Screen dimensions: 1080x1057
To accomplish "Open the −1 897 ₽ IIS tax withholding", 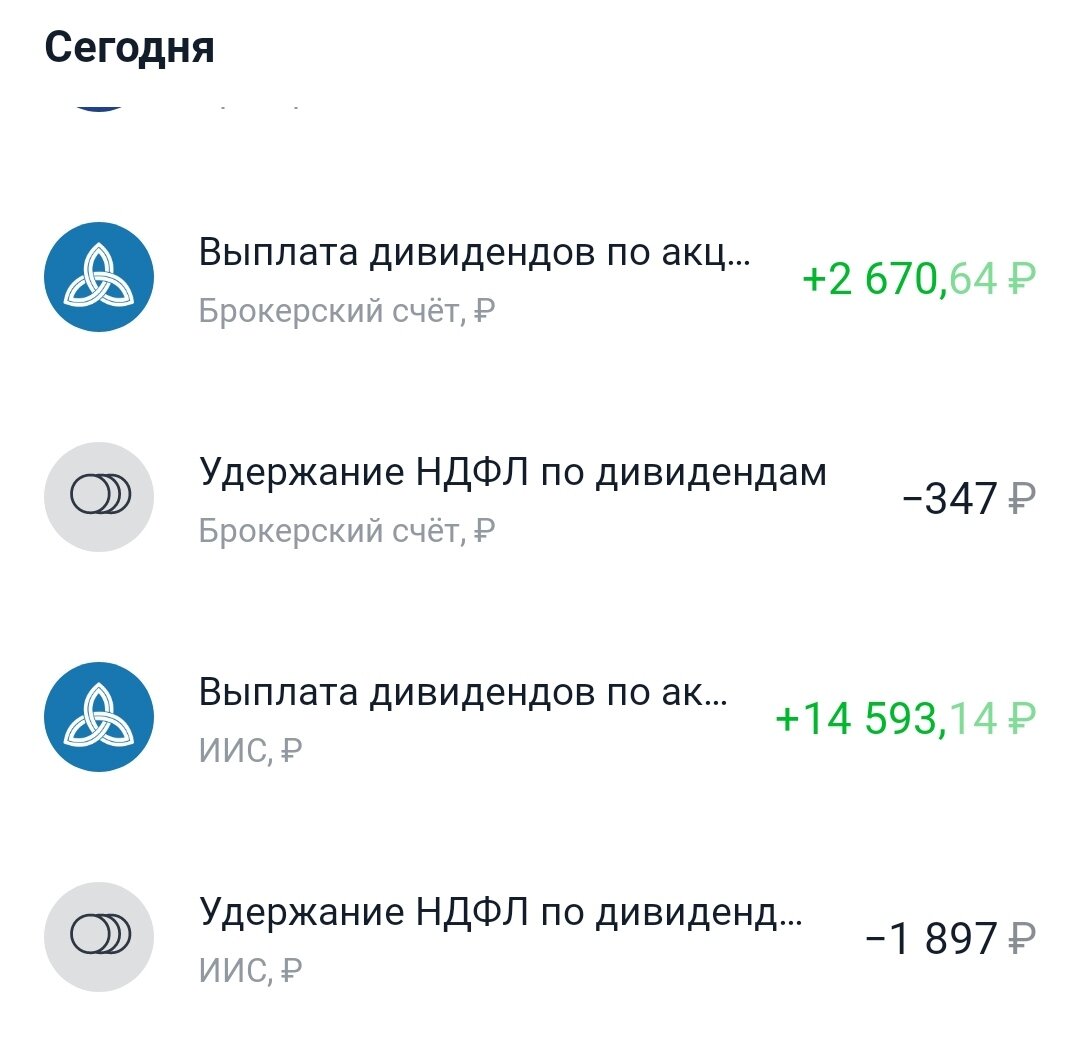I will 540,936.
